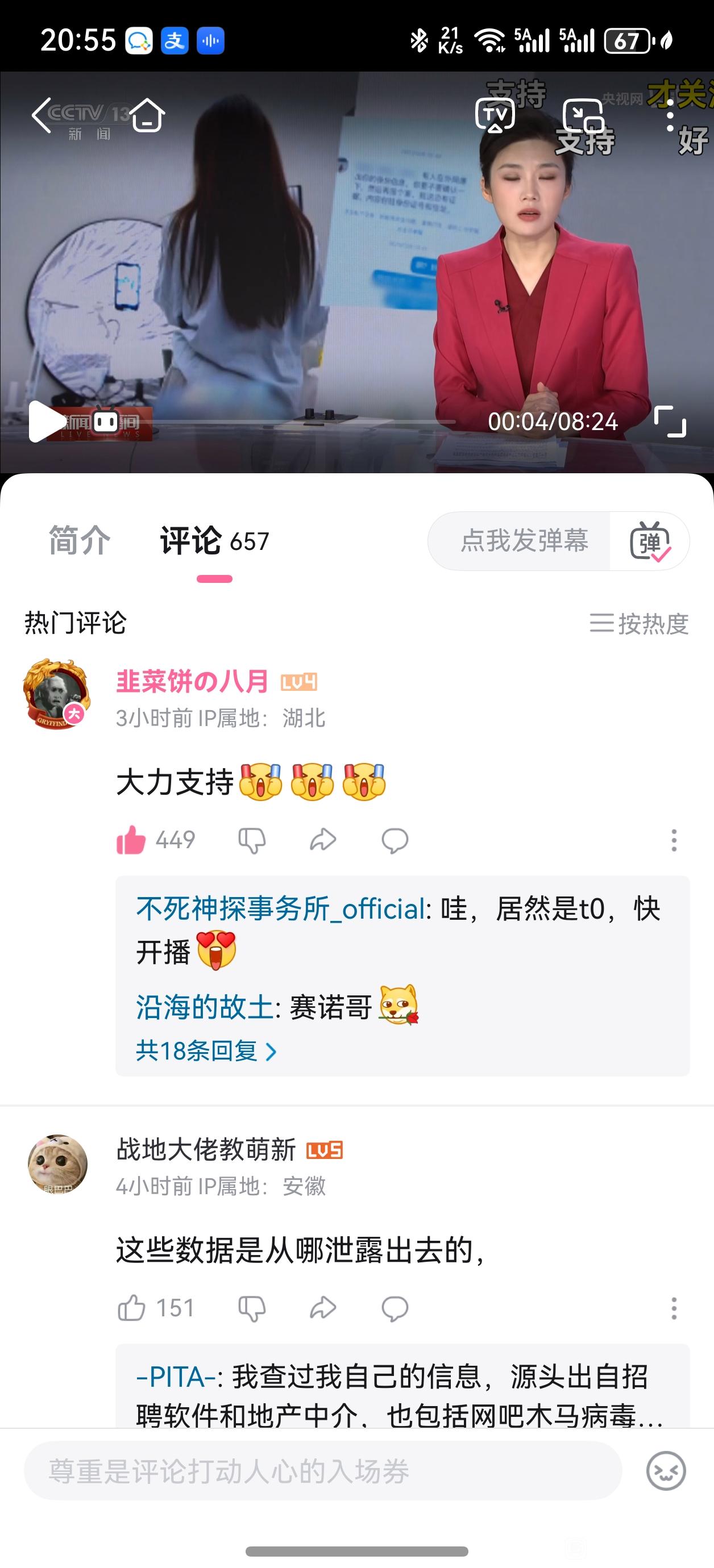Viewport: 714px width, 1568px height.
Task: Like 战地大佬教萌新's comment
Action: pyautogui.click(x=131, y=1308)
